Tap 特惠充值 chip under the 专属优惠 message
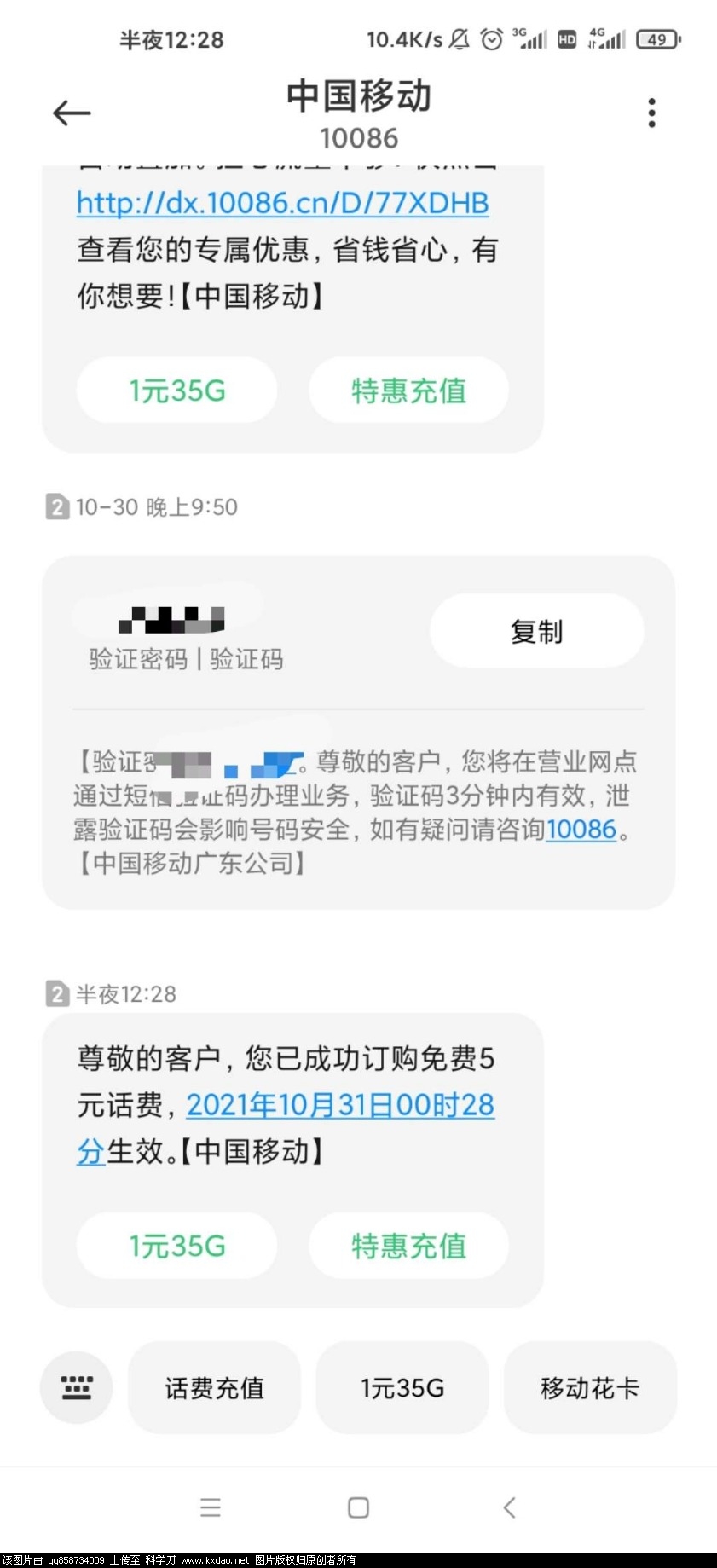The width and height of the screenshot is (717, 1568). [x=408, y=391]
